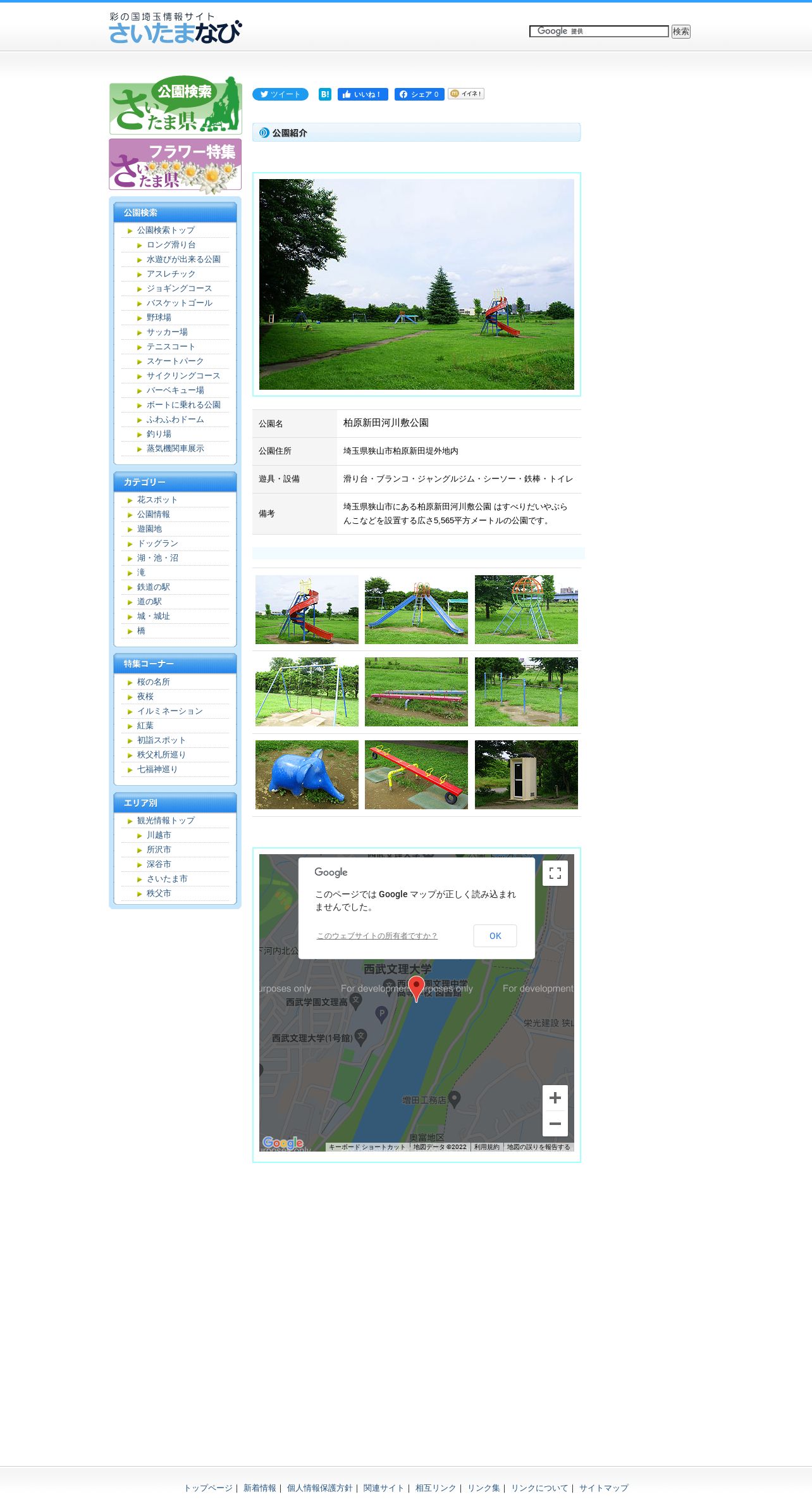Open the red seesaw photo thumbnail

(416, 774)
